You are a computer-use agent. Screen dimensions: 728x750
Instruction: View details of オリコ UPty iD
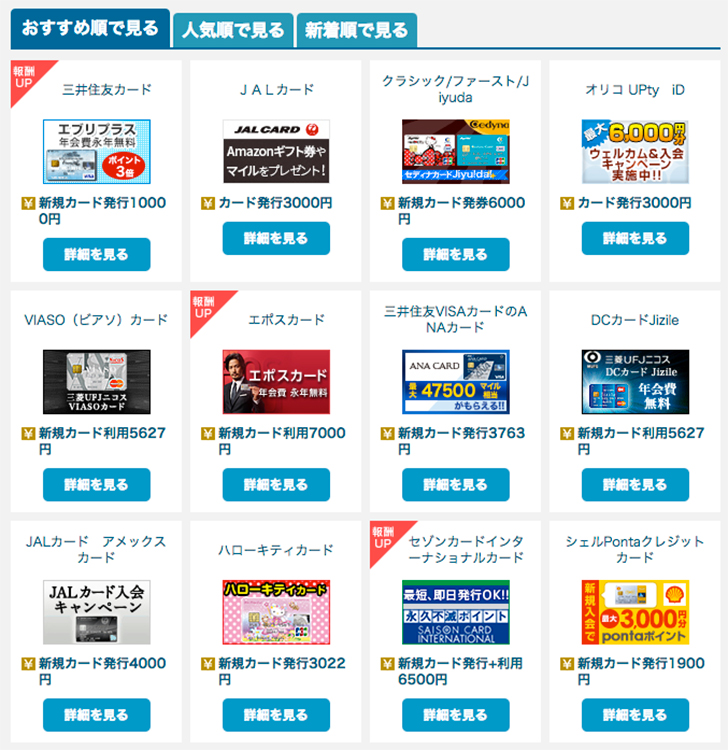tap(635, 238)
